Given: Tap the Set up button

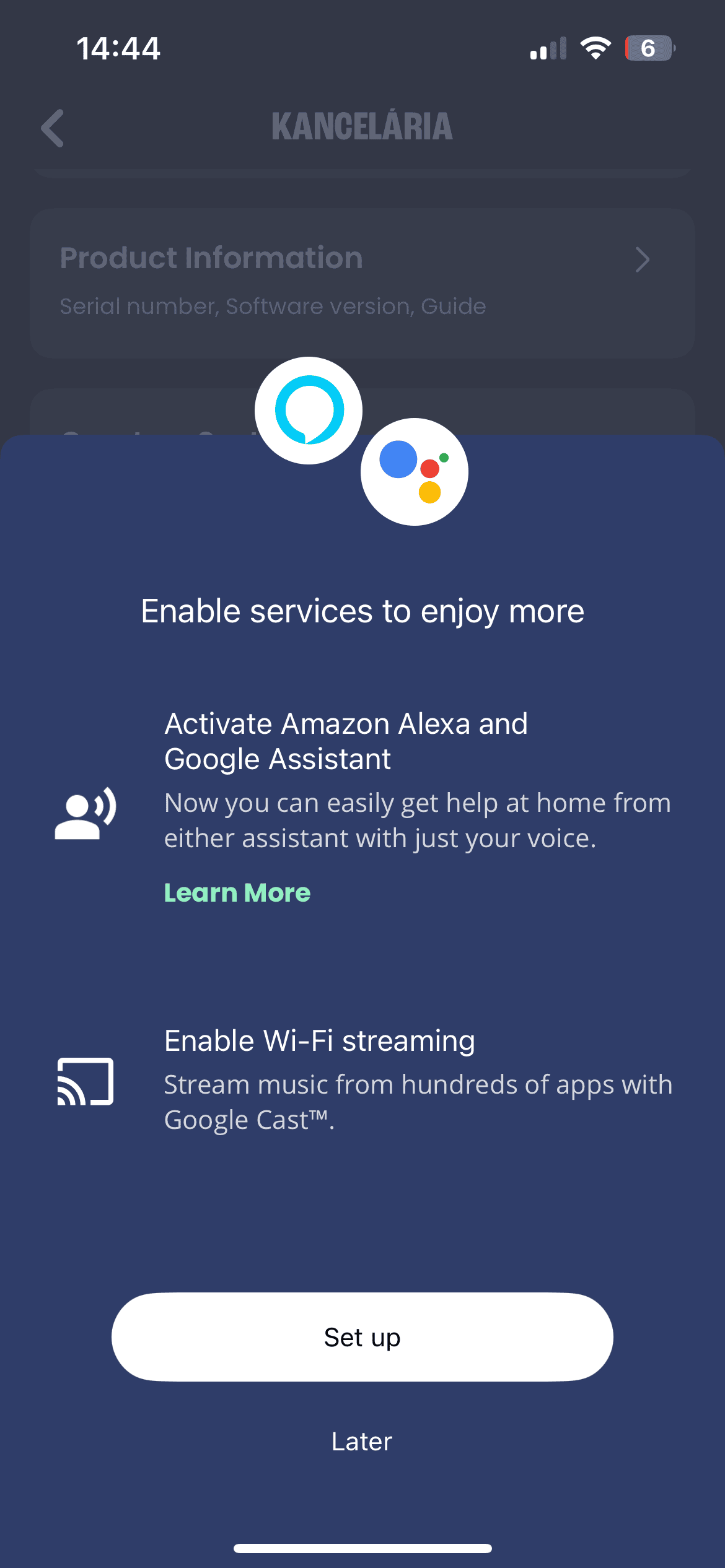Looking at the screenshot, I should click(x=362, y=1337).
